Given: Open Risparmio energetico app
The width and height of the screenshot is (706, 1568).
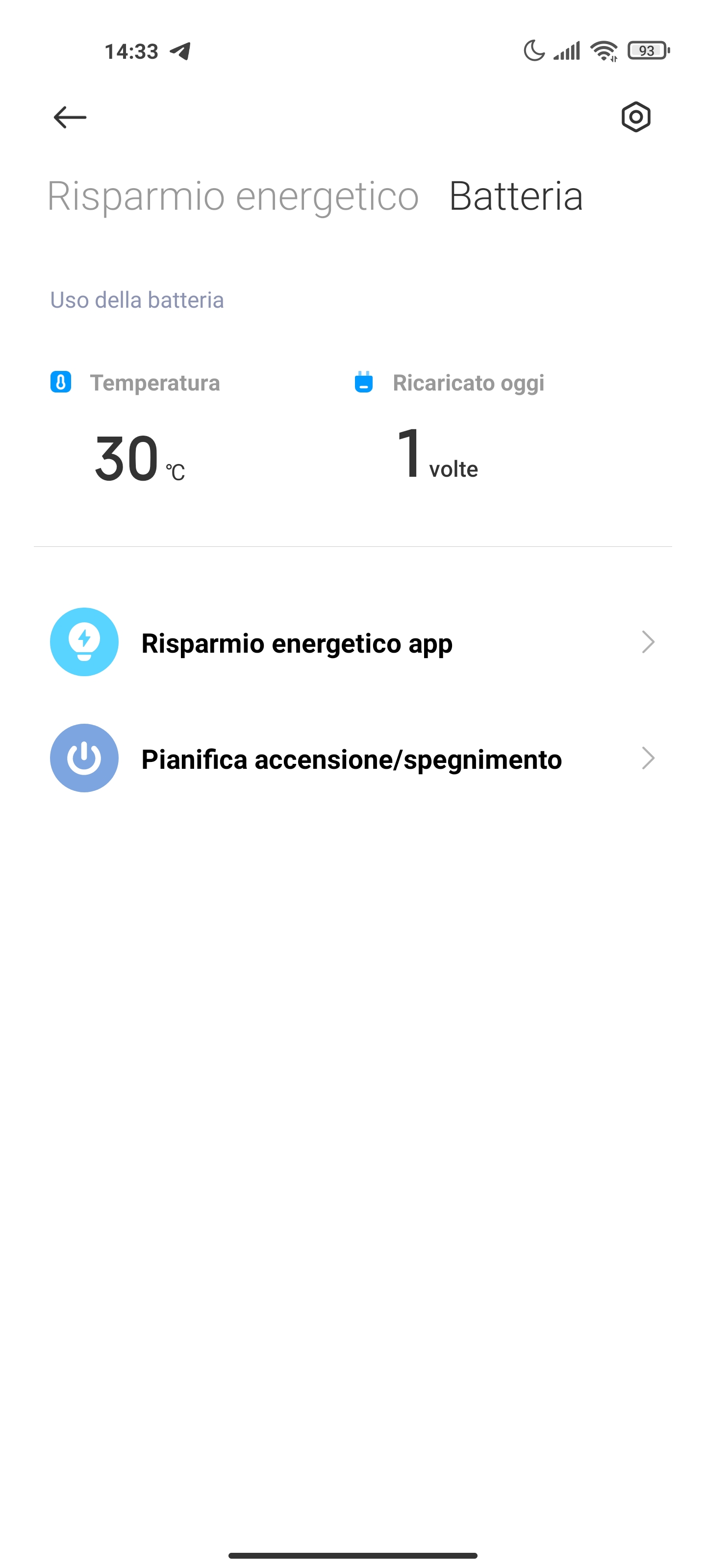Looking at the screenshot, I should 353,642.
